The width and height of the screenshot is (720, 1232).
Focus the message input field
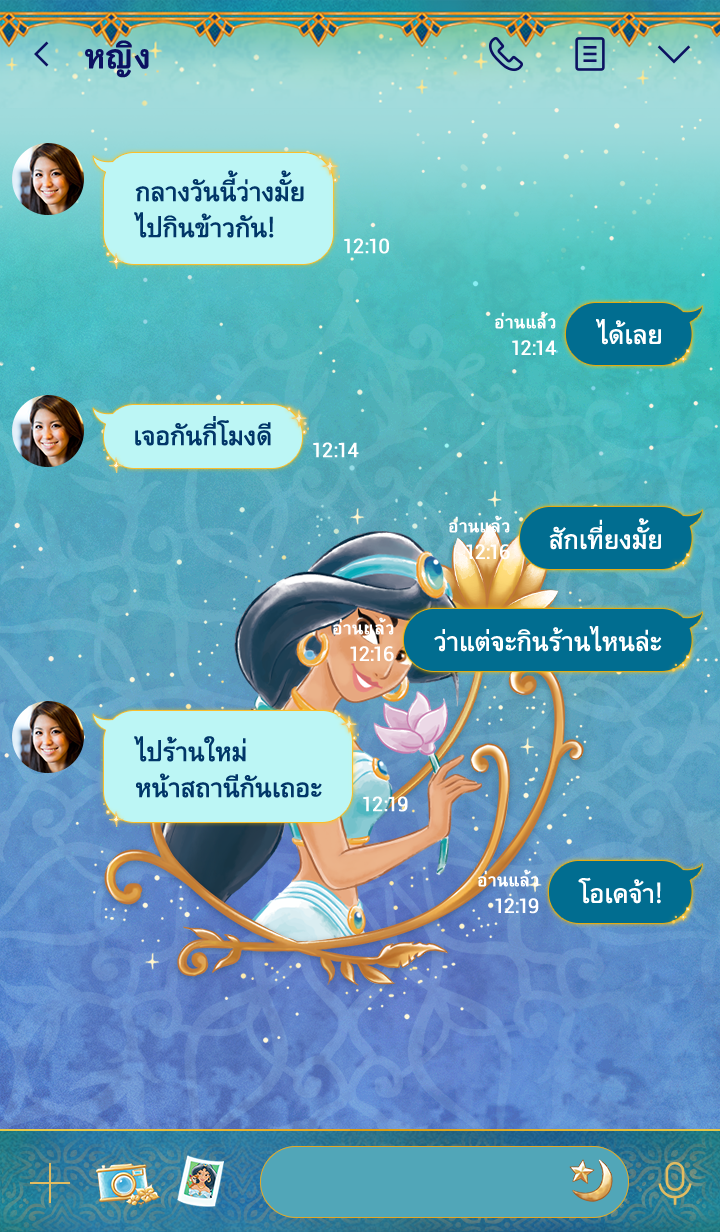point(410,1182)
